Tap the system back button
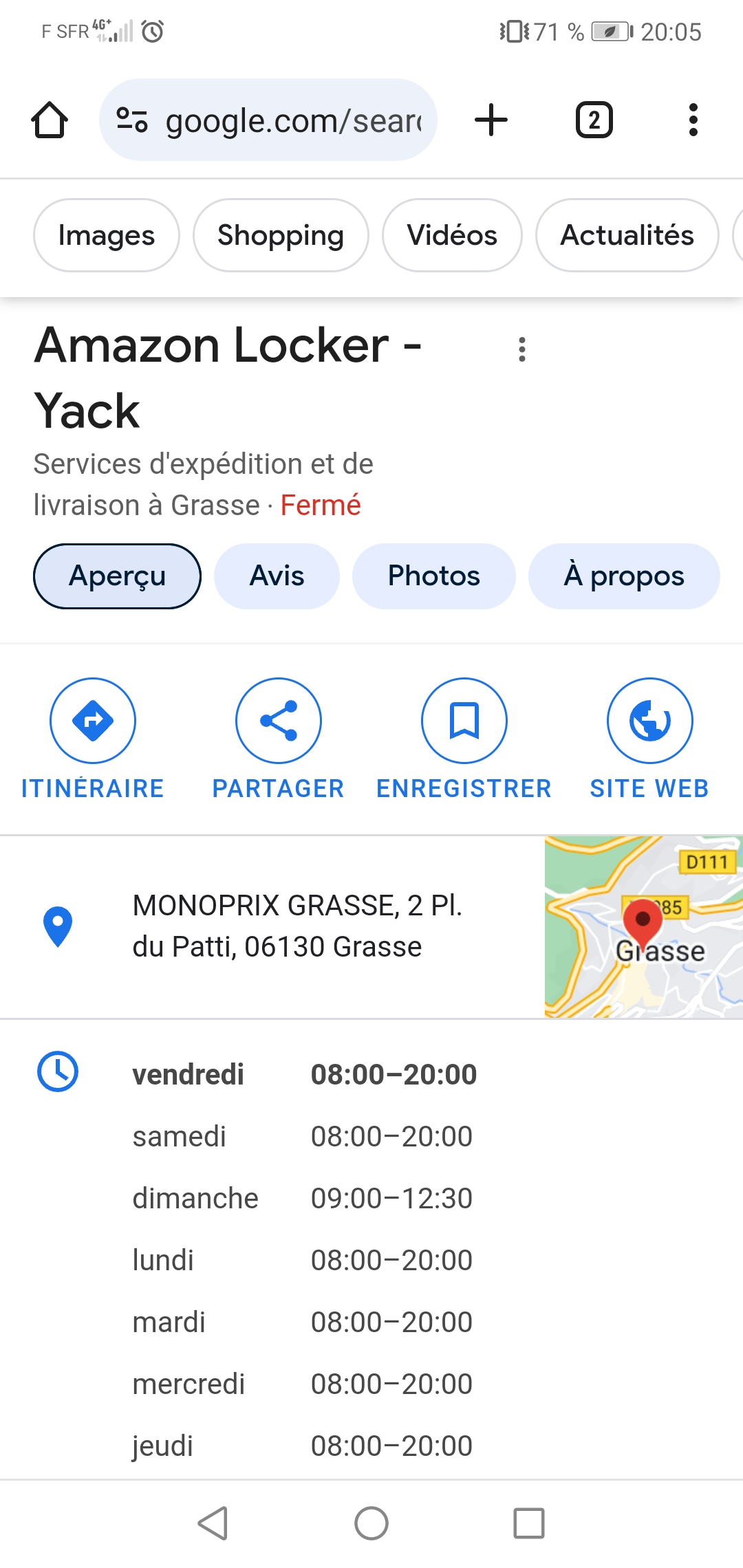Screen dimensions: 743x1568 coord(213,1523)
